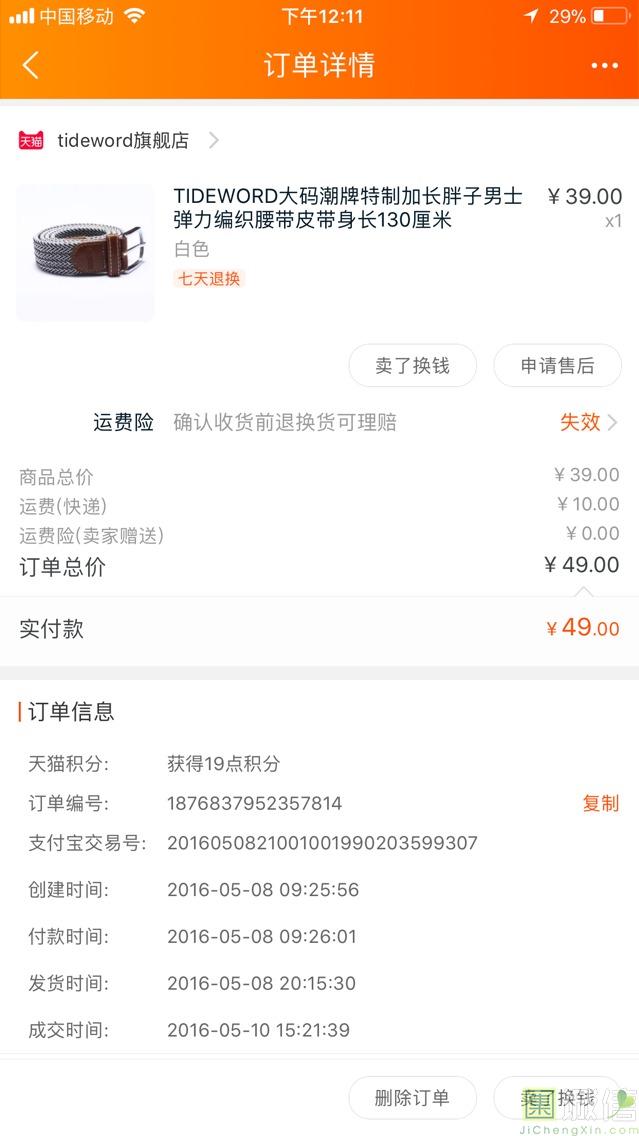Tap the 申请售后 button
This screenshot has height=1136, width=639.
[x=557, y=366]
